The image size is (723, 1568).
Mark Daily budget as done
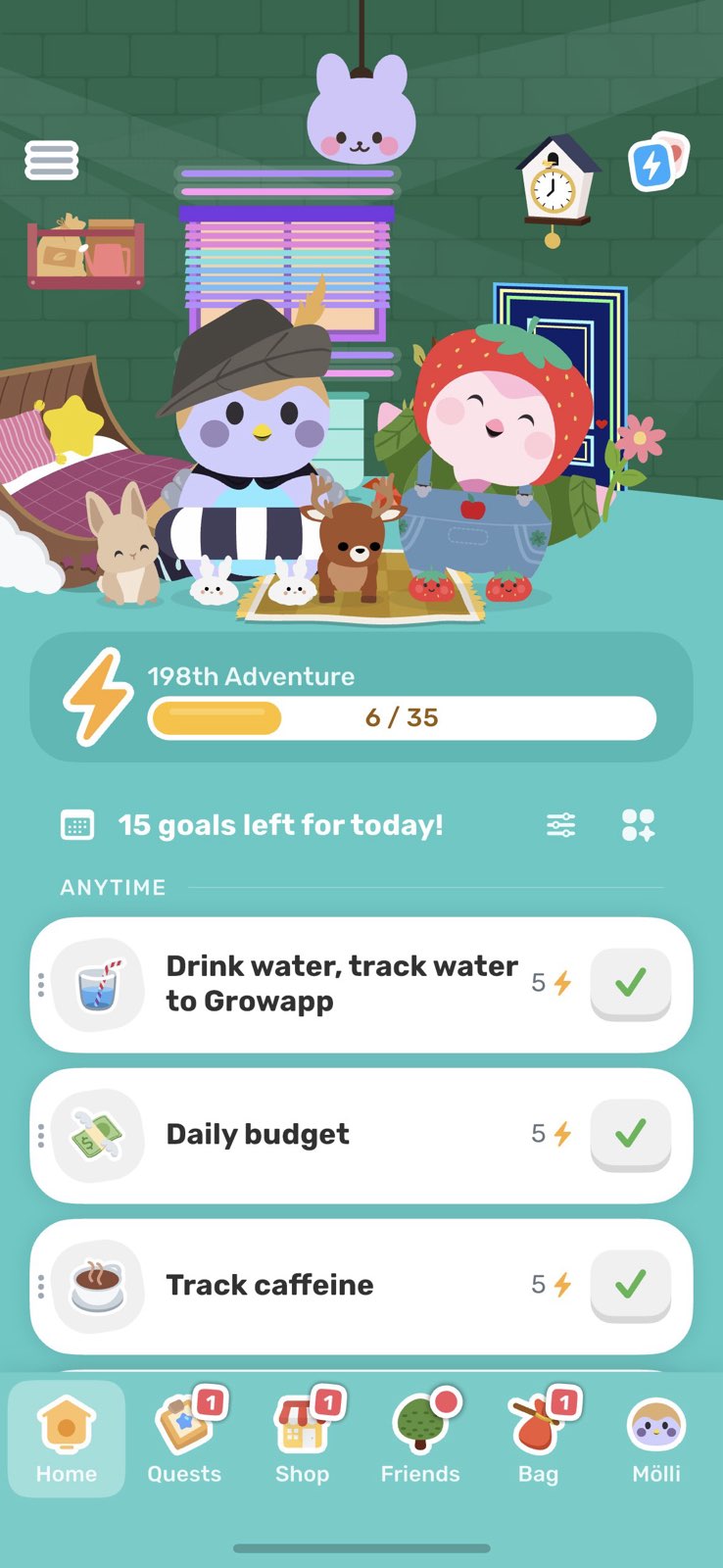(x=631, y=1134)
